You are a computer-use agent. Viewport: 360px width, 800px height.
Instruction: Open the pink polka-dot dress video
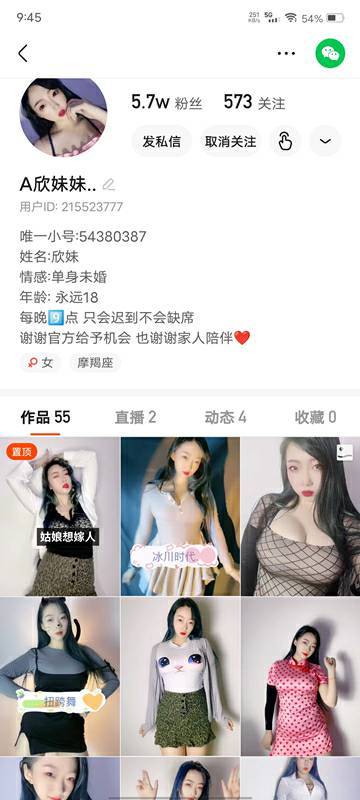[300, 677]
